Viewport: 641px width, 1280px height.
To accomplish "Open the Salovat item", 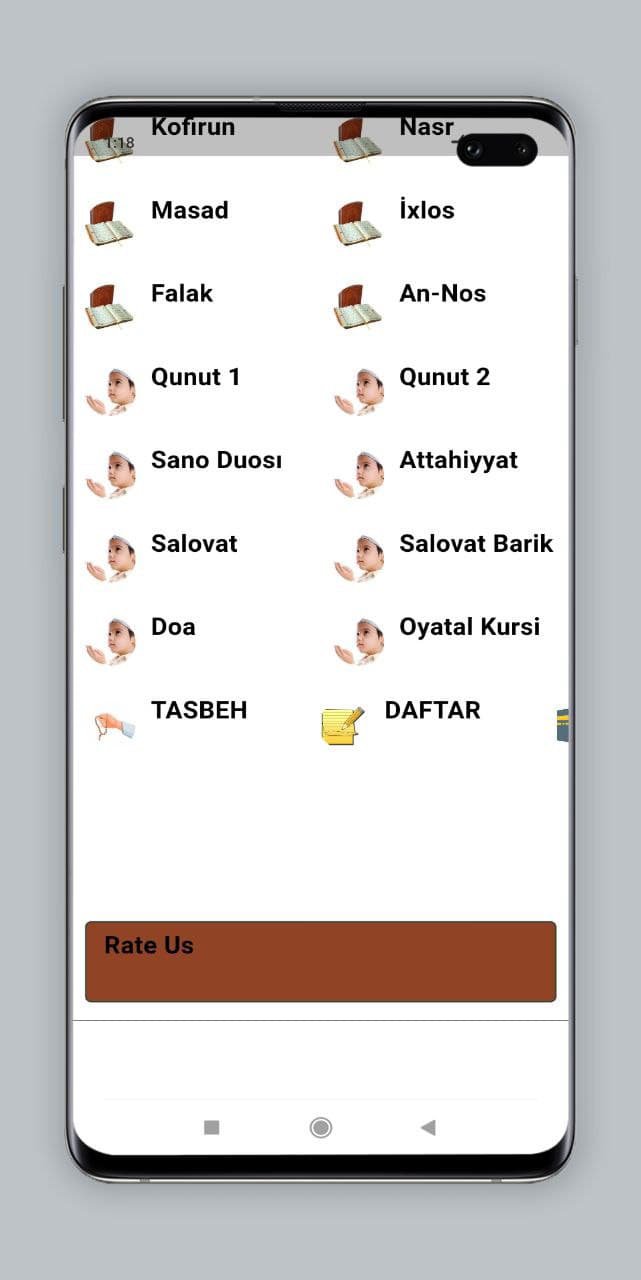I will tap(194, 544).
